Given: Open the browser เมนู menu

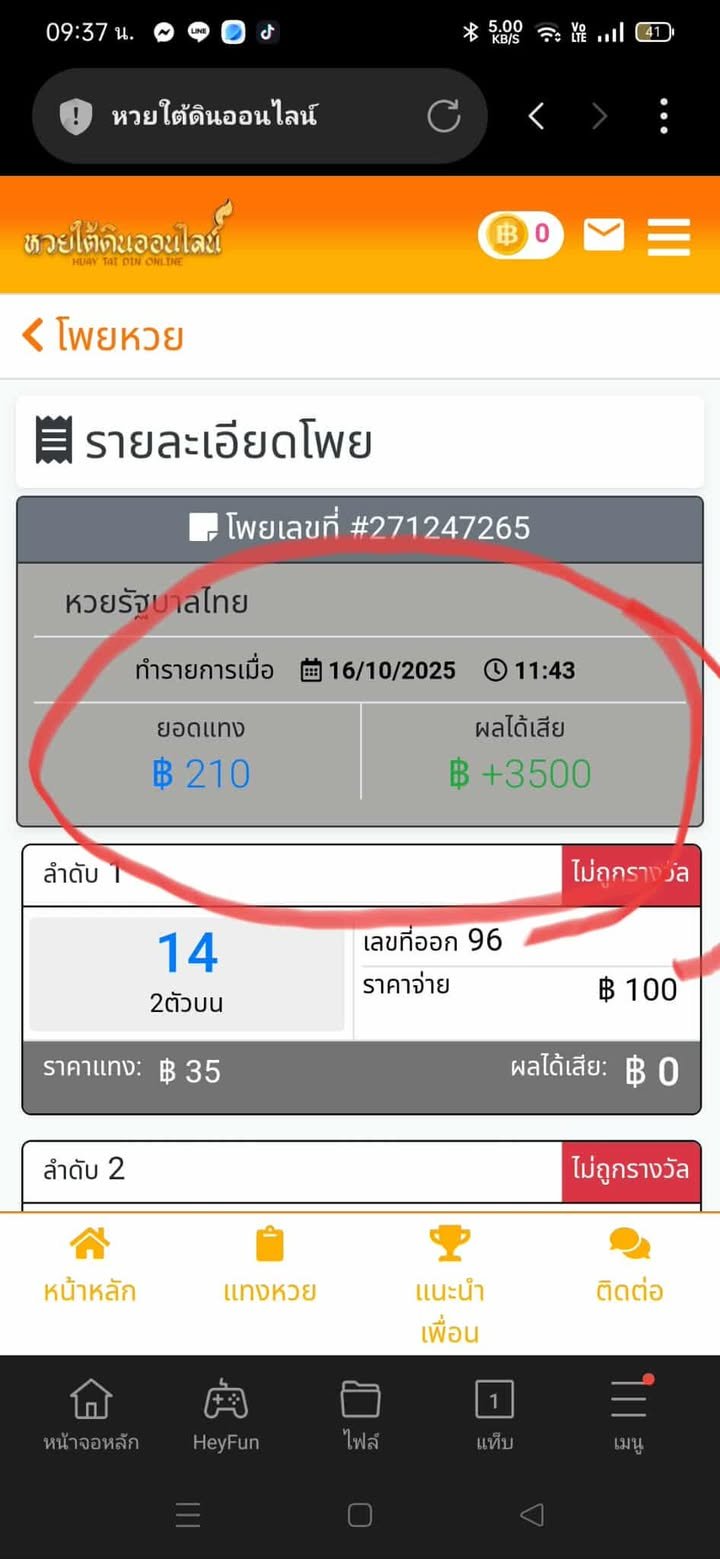Looking at the screenshot, I should pos(628,1415).
